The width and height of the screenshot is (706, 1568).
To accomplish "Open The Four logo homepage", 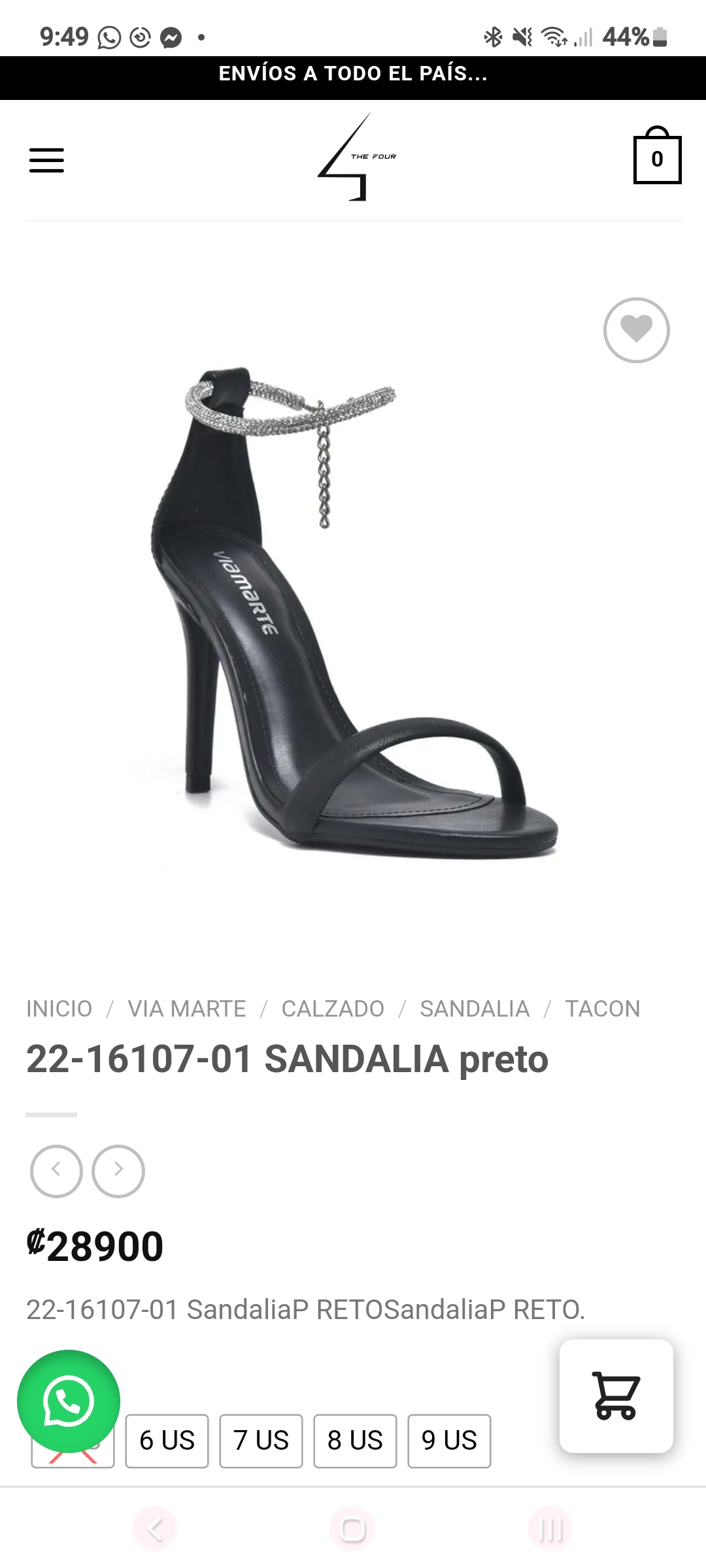I will (356, 157).
